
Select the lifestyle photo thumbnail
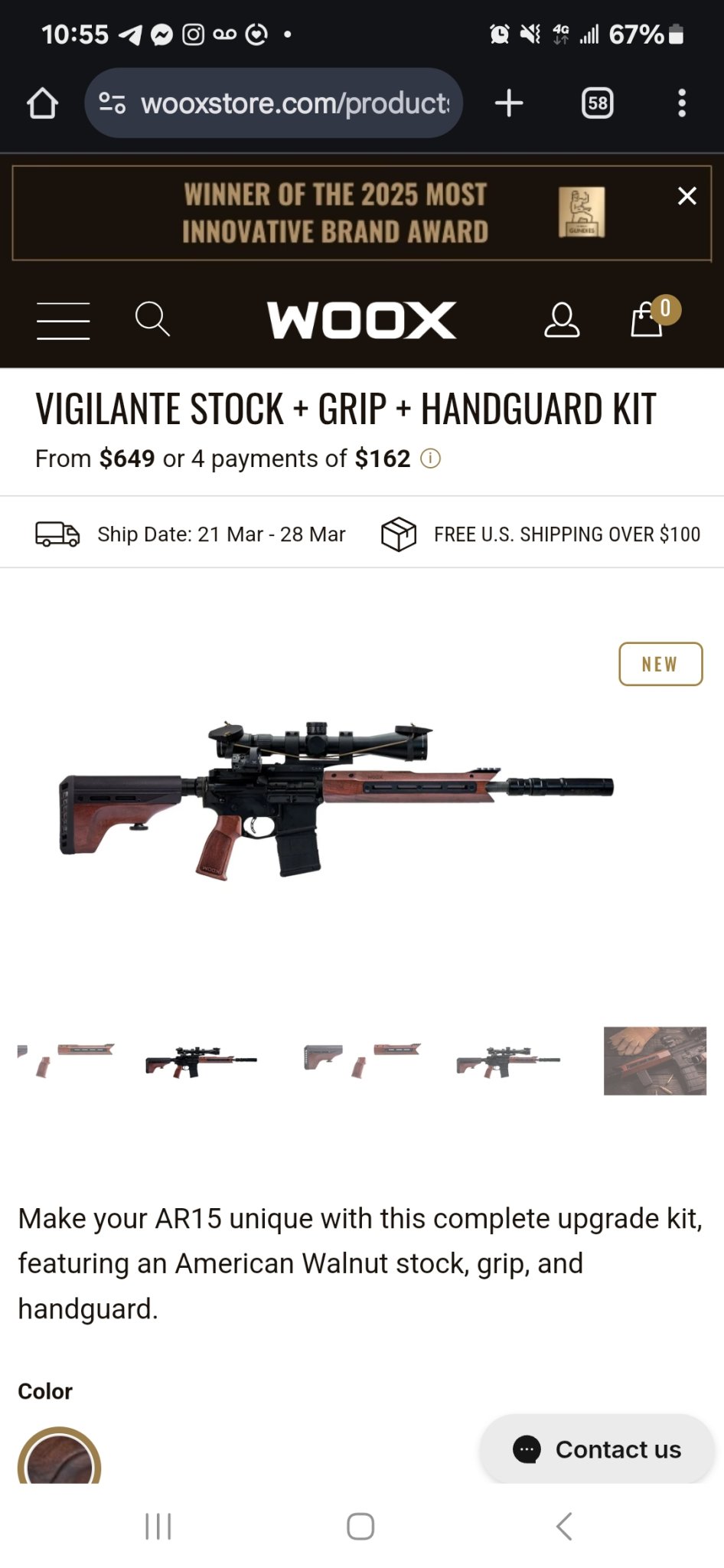[654, 1061]
